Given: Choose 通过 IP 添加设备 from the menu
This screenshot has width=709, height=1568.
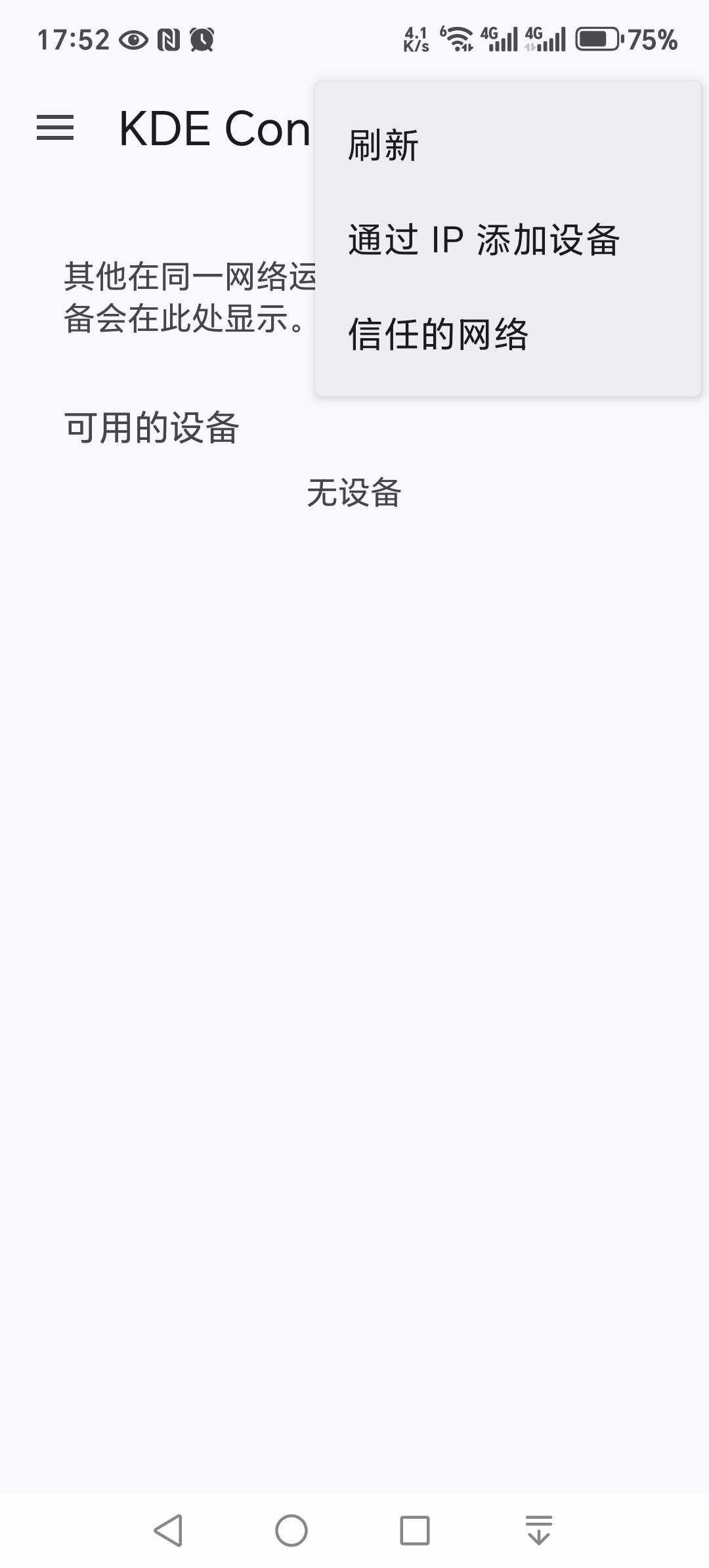Looking at the screenshot, I should point(507,240).
